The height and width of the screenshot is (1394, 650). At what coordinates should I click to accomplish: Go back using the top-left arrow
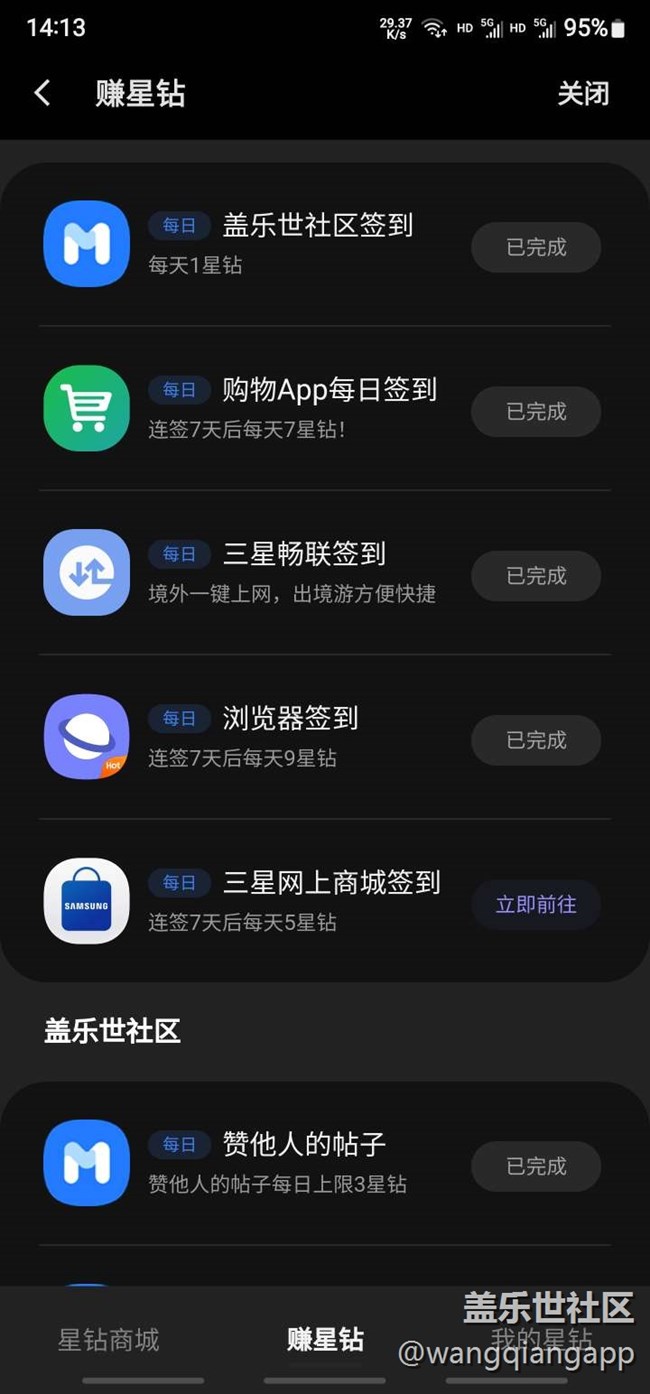click(42, 93)
